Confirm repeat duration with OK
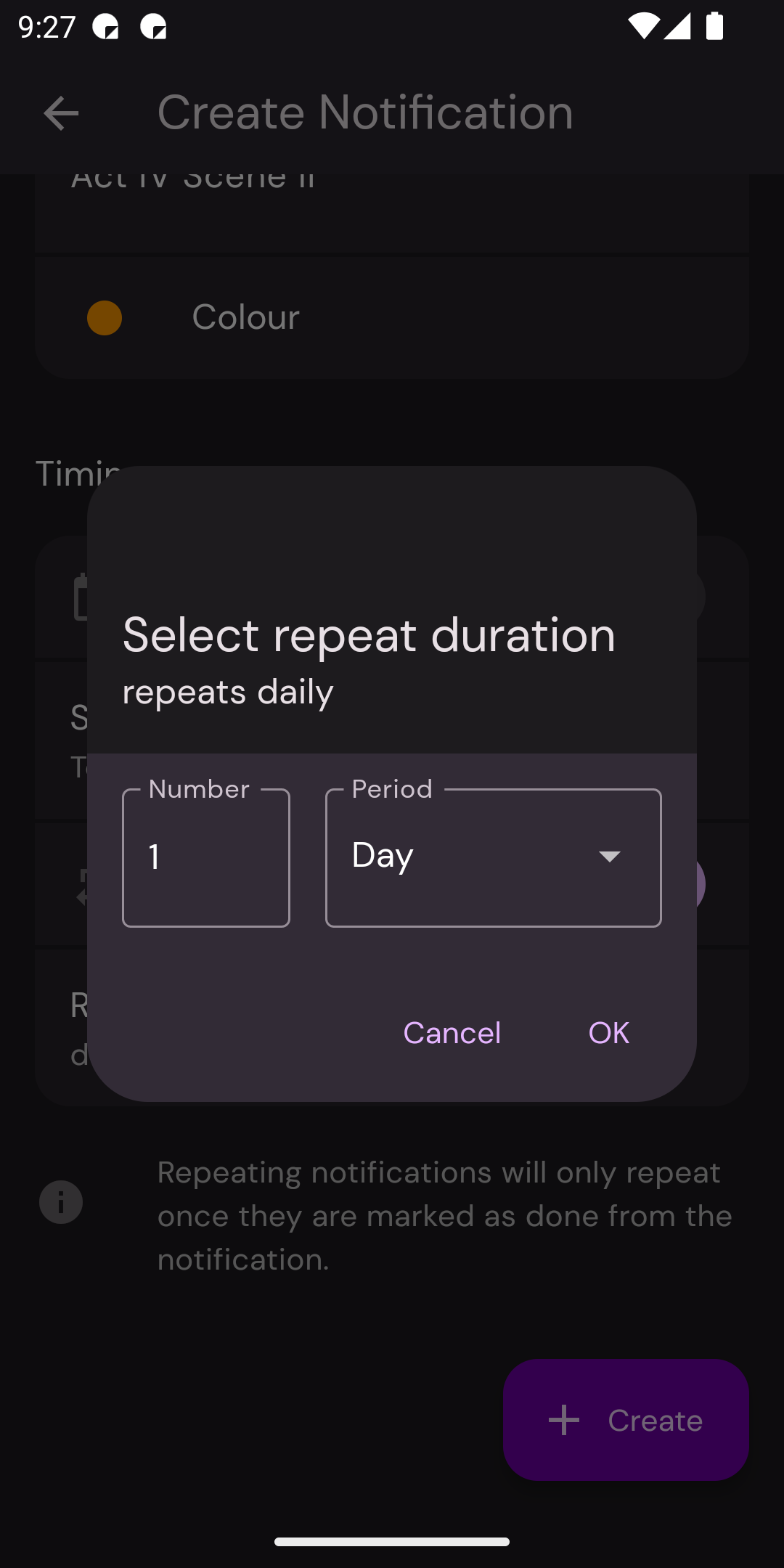 coord(608,1032)
